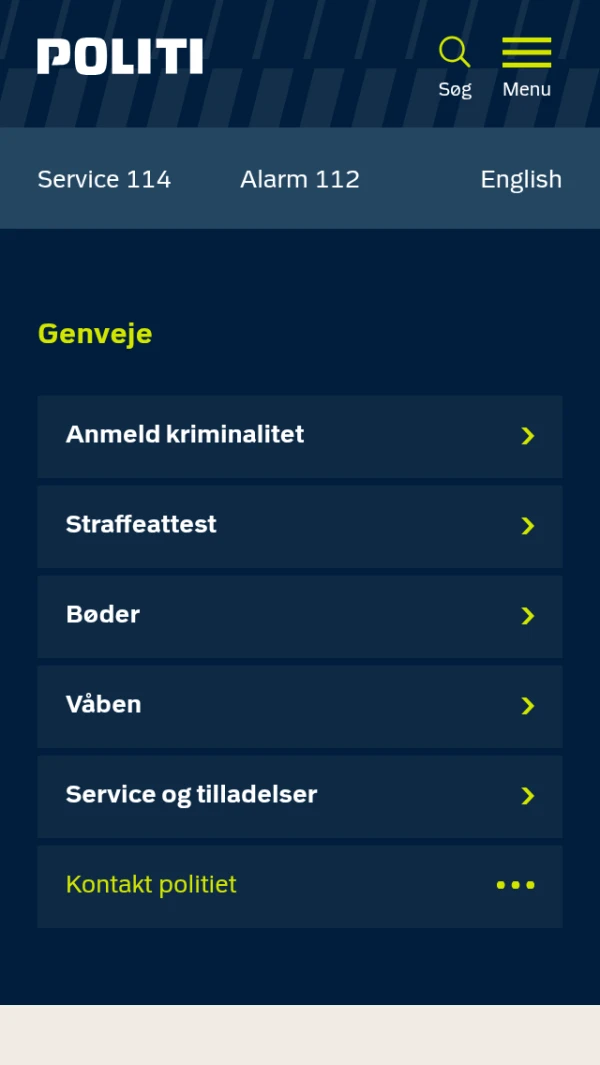
Task: Open the Anmeld kriminalitet shortcut
Action: [300, 436]
